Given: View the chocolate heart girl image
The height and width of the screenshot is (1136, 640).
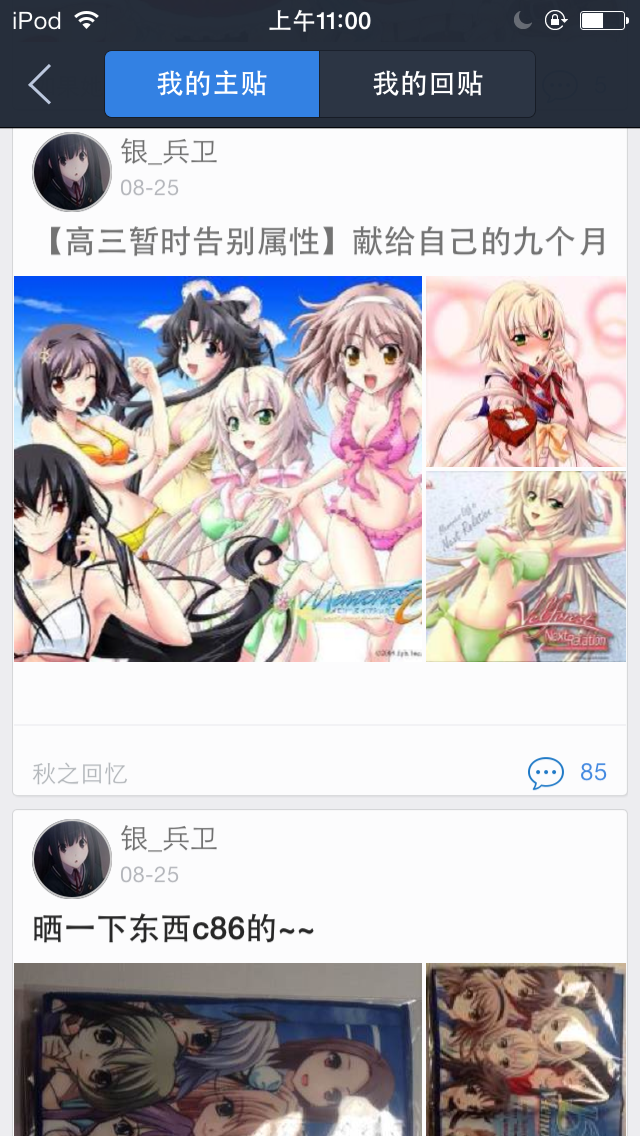Looking at the screenshot, I should coord(526,371).
